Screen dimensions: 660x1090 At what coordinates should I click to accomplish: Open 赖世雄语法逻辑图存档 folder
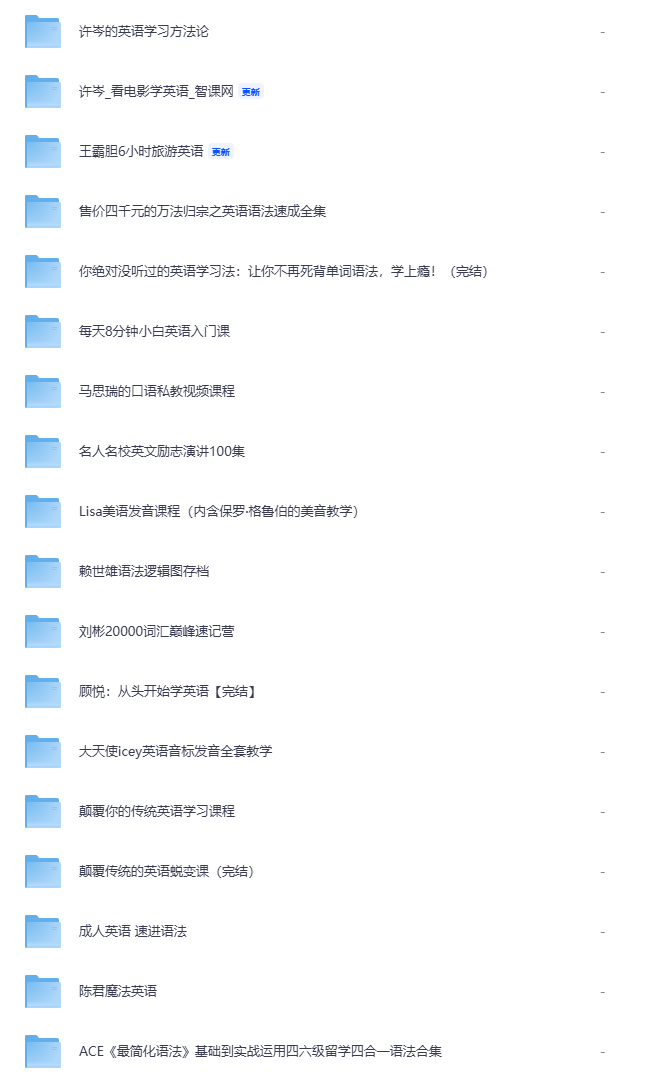144,572
